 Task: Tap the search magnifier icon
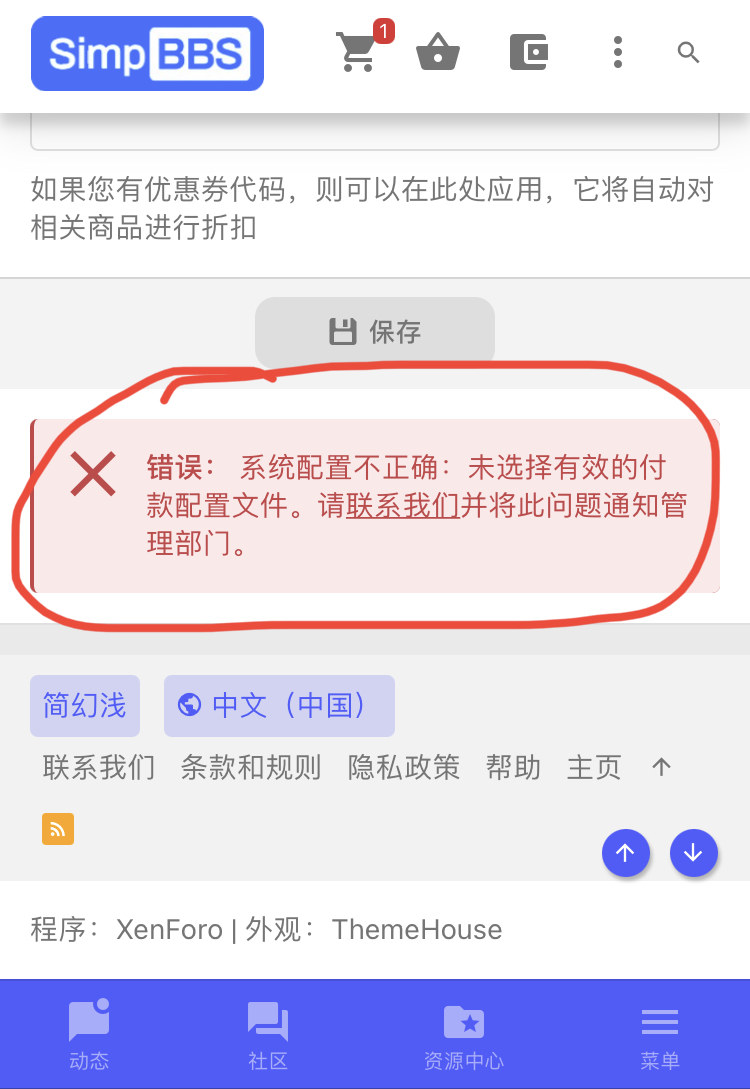(688, 52)
